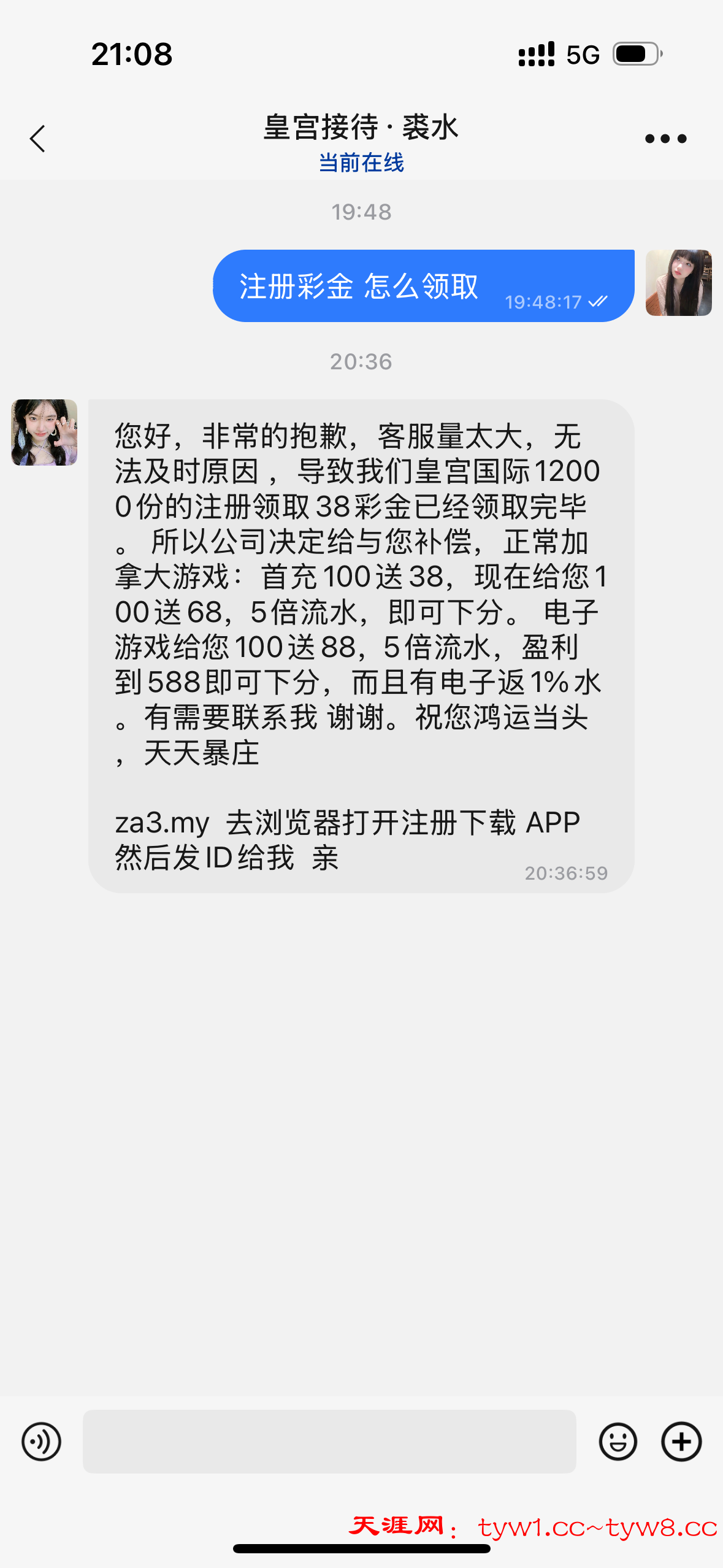View the sender's profile avatar on the left
Image resolution: width=723 pixels, height=1568 pixels.
point(44,432)
